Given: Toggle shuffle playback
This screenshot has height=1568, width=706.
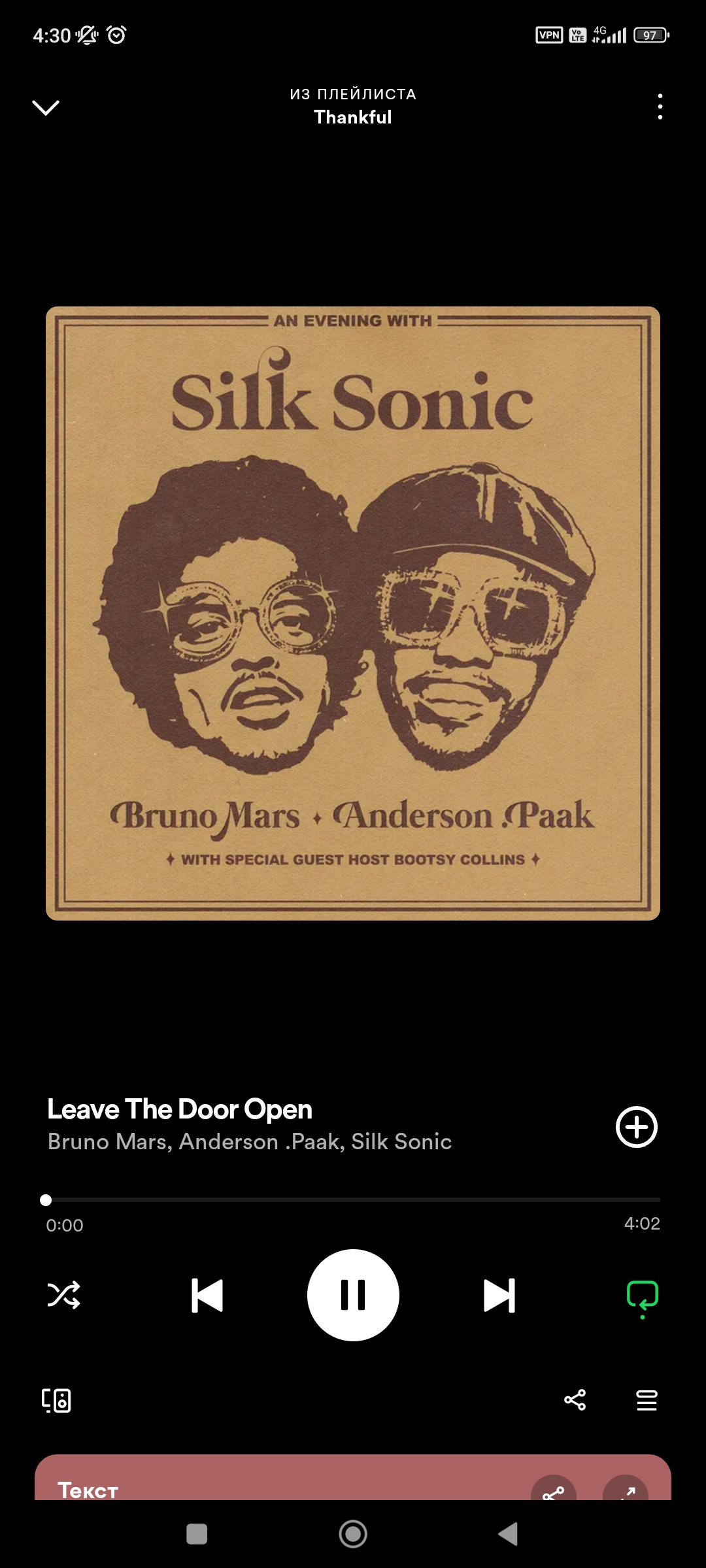Looking at the screenshot, I should tap(63, 1295).
